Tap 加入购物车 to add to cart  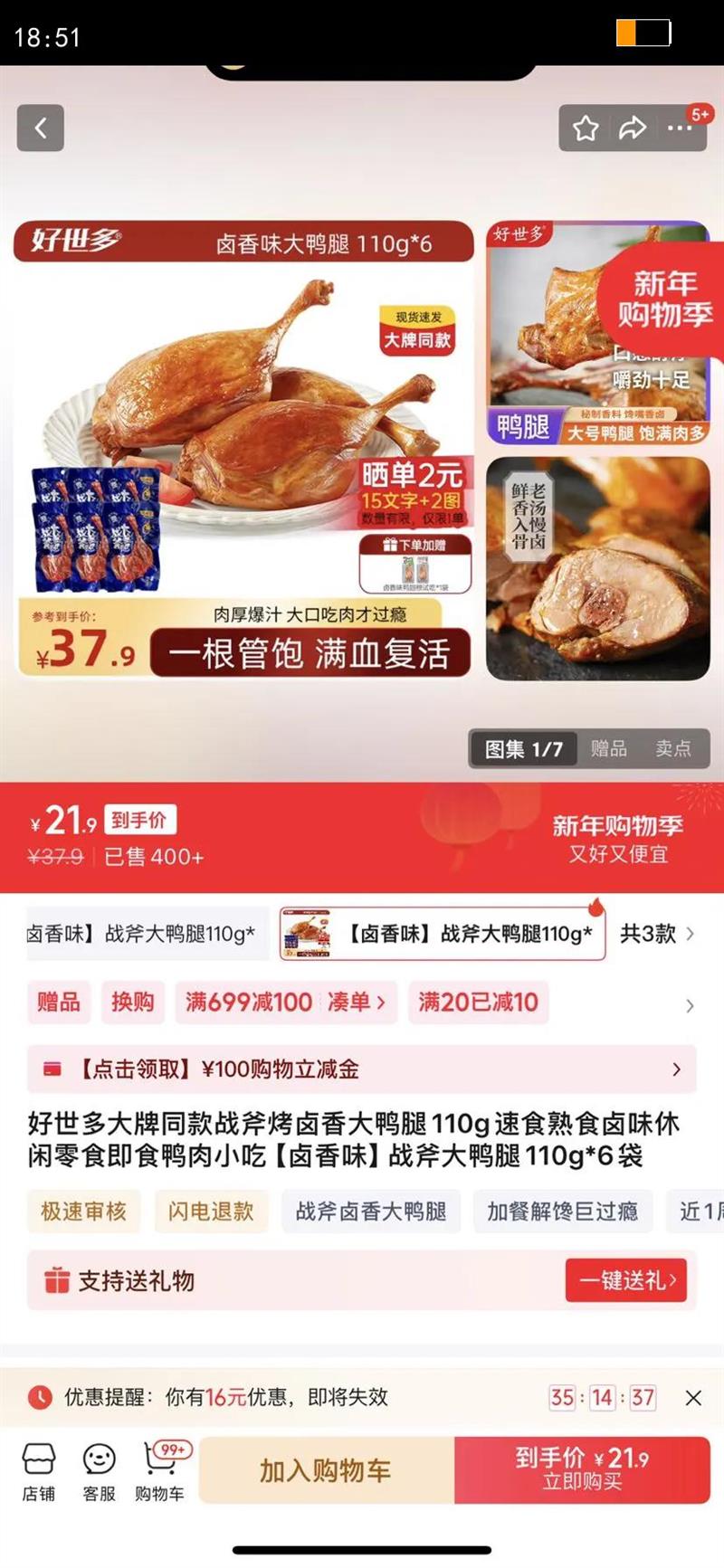point(327,1470)
